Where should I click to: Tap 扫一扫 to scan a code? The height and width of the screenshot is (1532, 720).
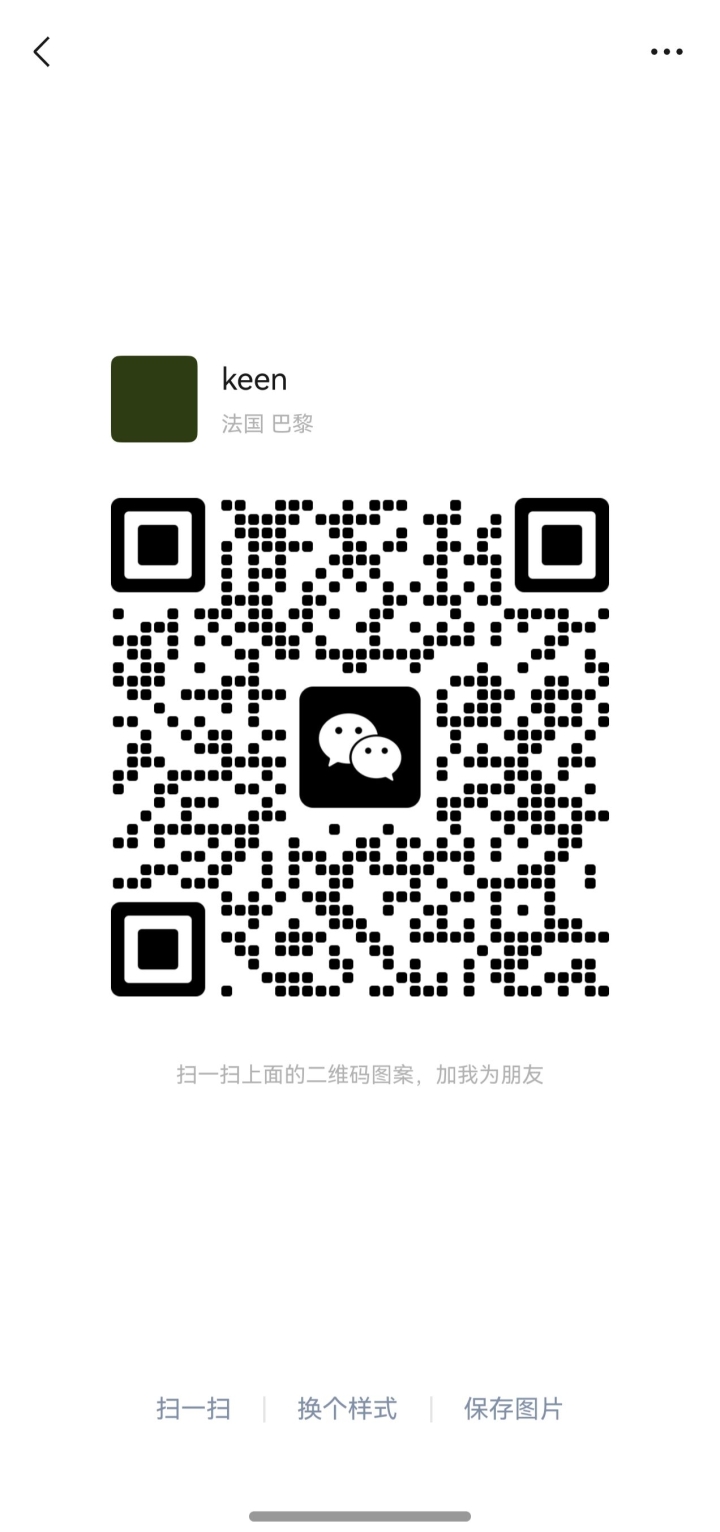[x=193, y=1409]
